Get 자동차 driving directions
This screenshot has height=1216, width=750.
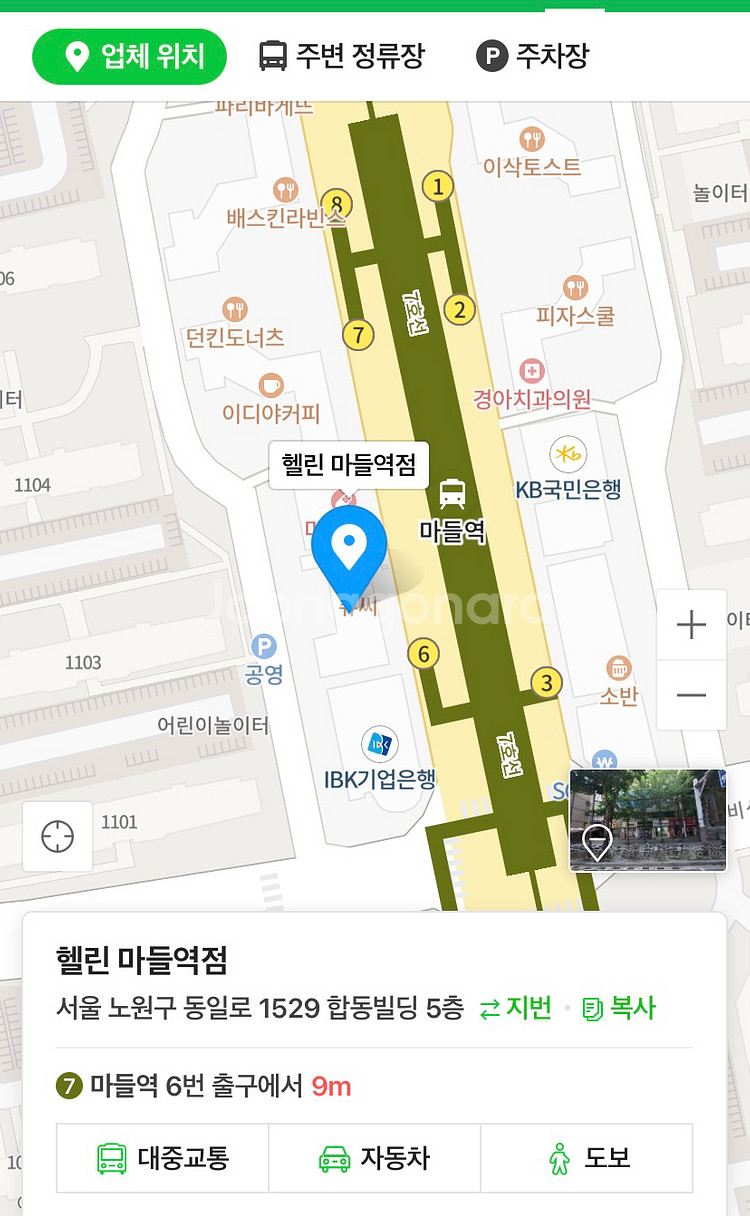coord(375,1158)
